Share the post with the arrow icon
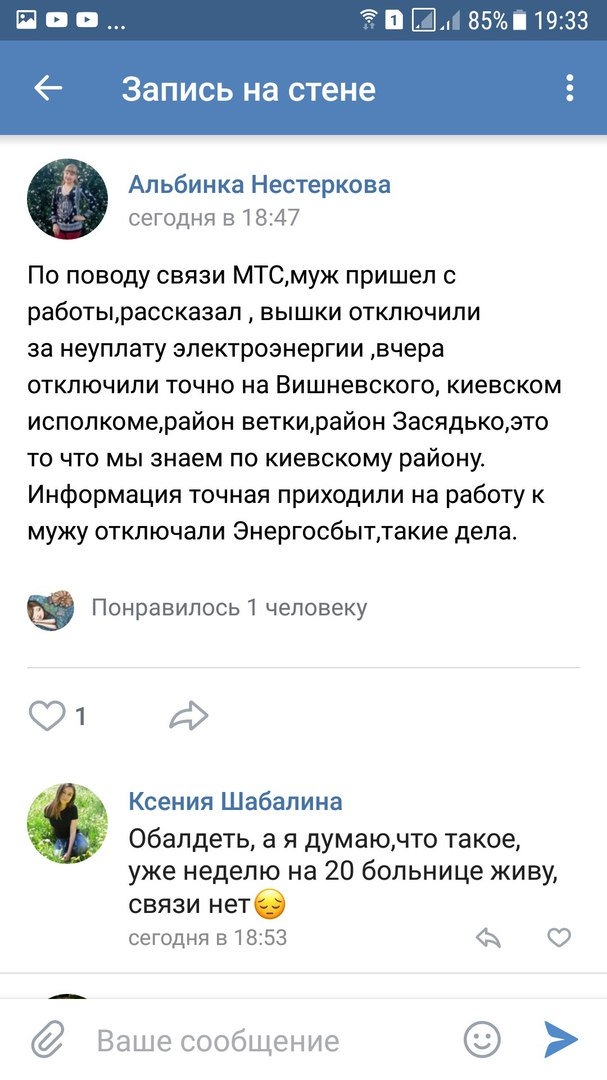Screen dimensions: 607x1080 point(189,715)
